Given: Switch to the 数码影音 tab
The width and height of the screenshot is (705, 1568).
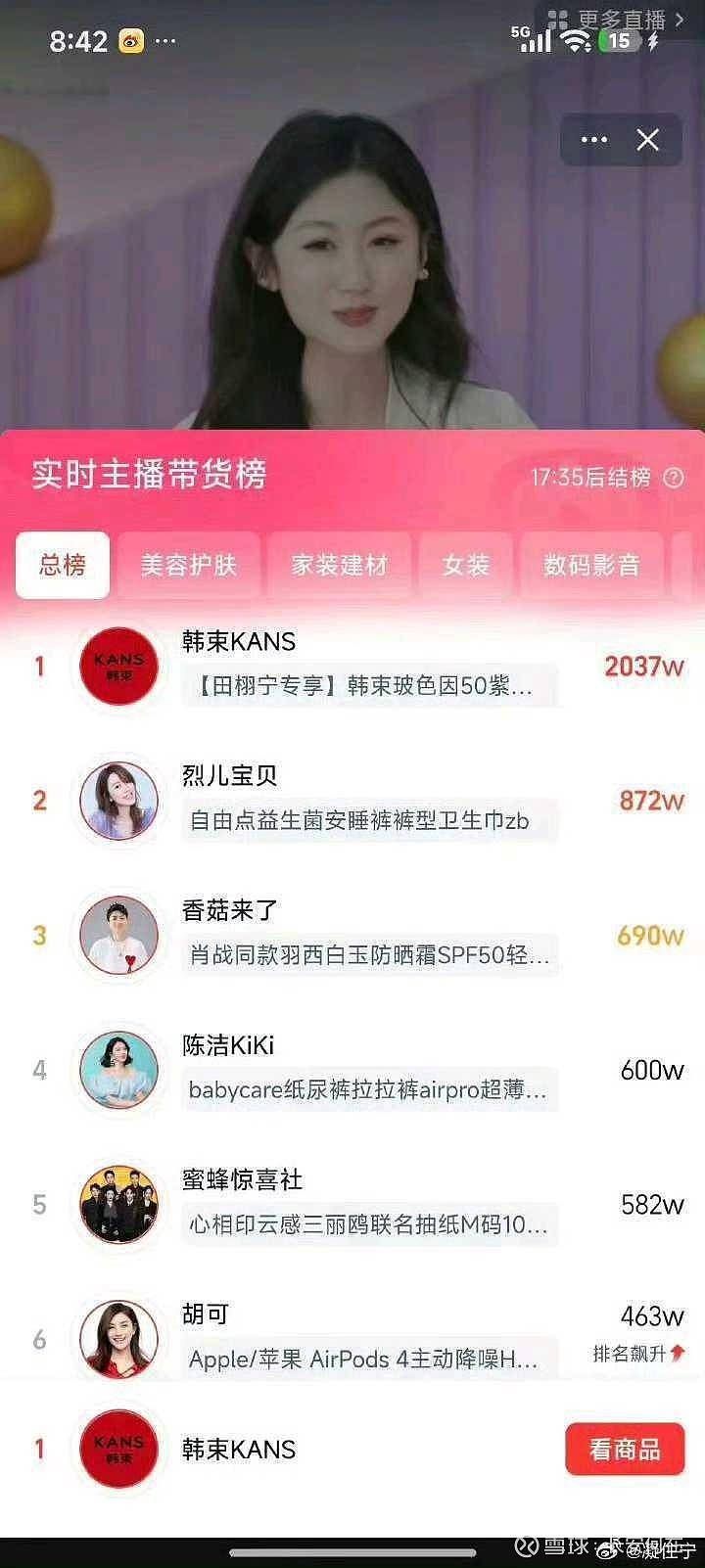Looking at the screenshot, I should point(591,566).
